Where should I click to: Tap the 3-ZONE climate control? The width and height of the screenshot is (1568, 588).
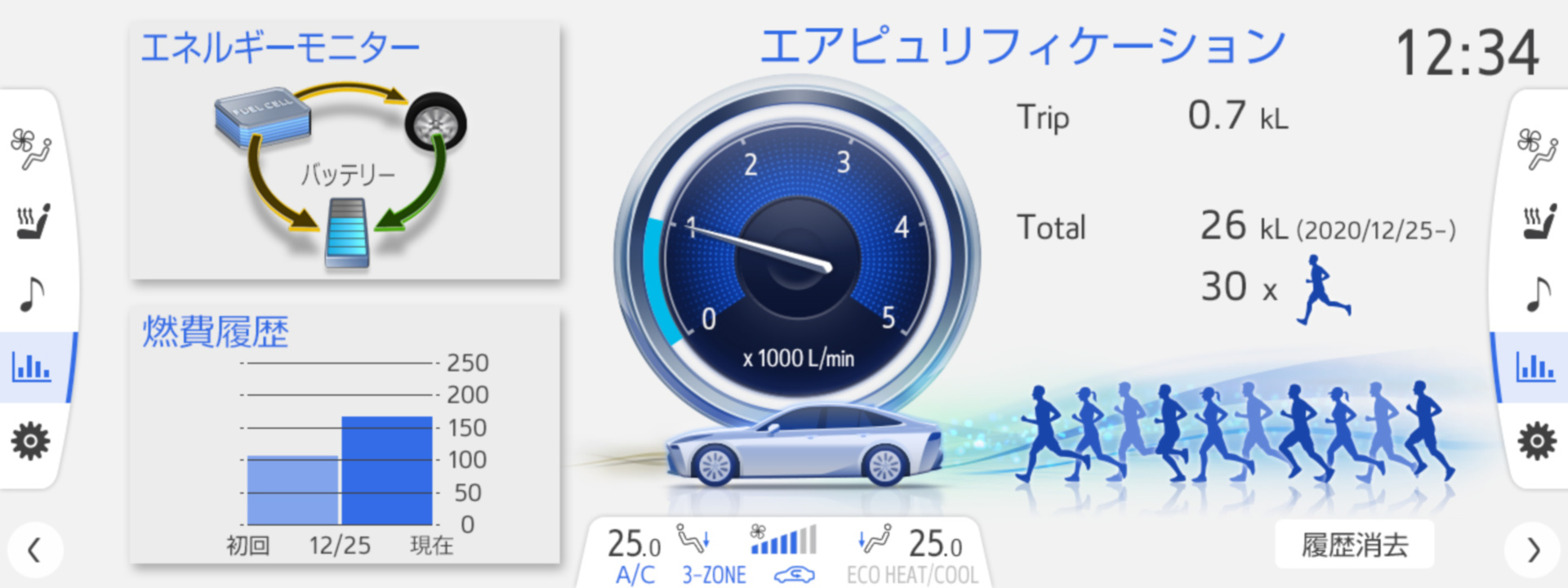point(713,574)
